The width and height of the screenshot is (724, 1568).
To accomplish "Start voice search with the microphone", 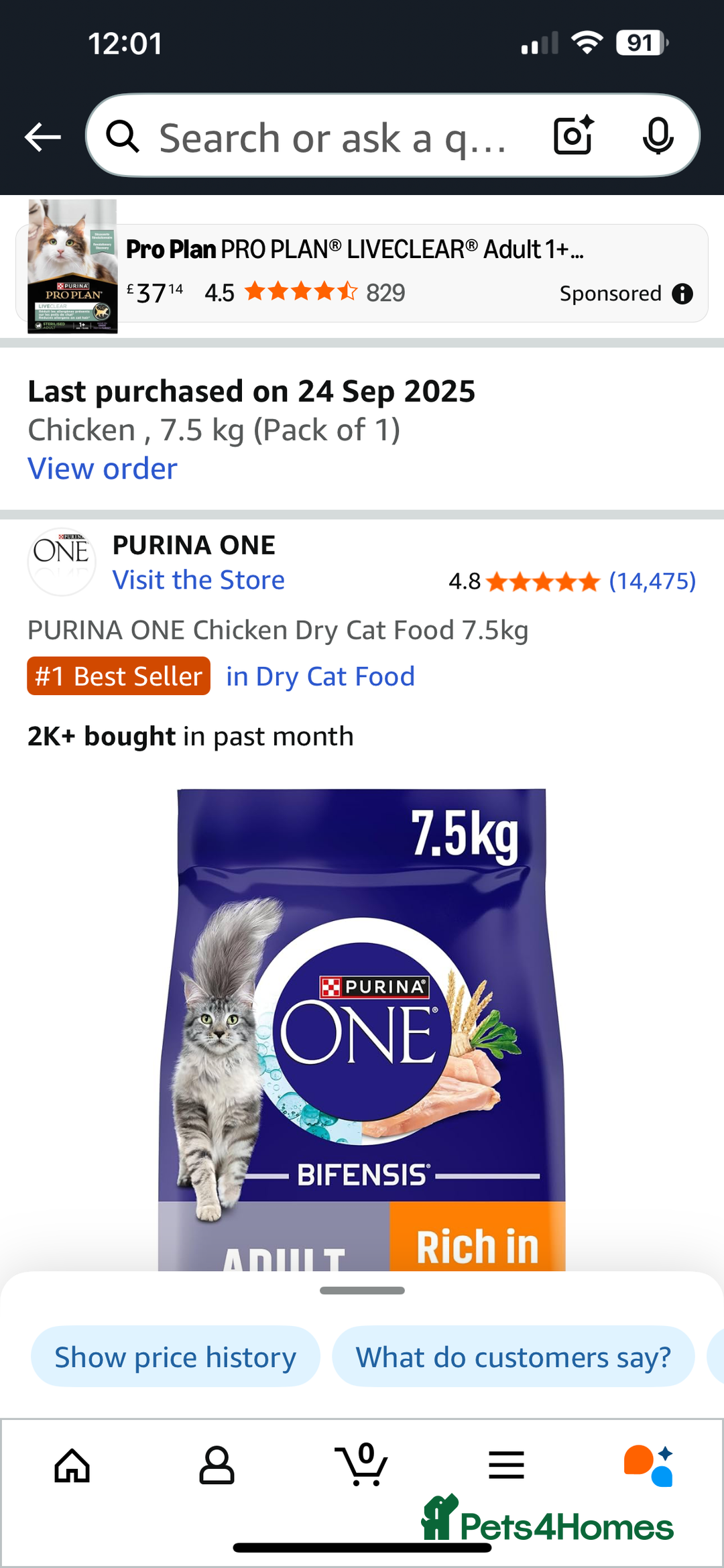I will point(658,135).
